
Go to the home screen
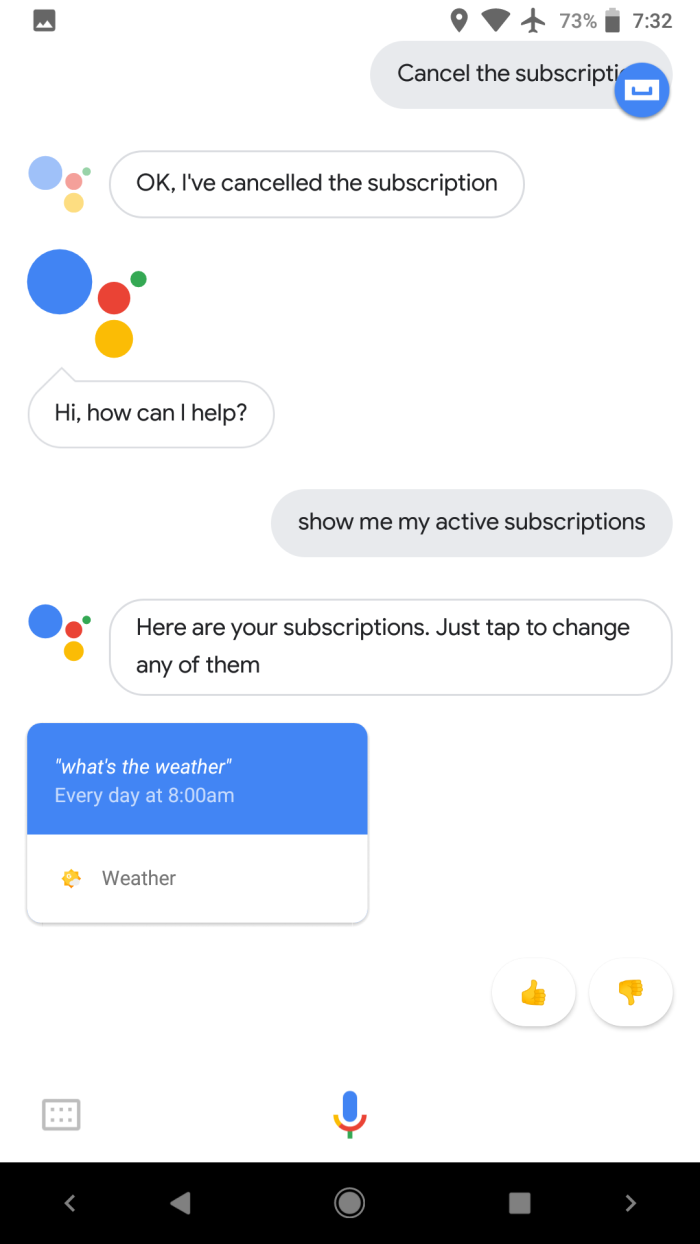pyautogui.click(x=350, y=1202)
